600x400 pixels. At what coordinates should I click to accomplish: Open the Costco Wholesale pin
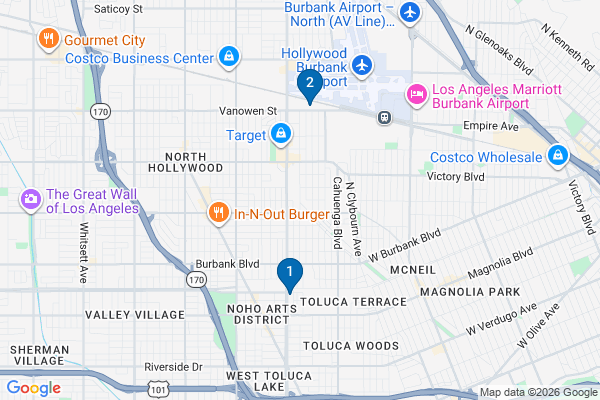point(557,157)
